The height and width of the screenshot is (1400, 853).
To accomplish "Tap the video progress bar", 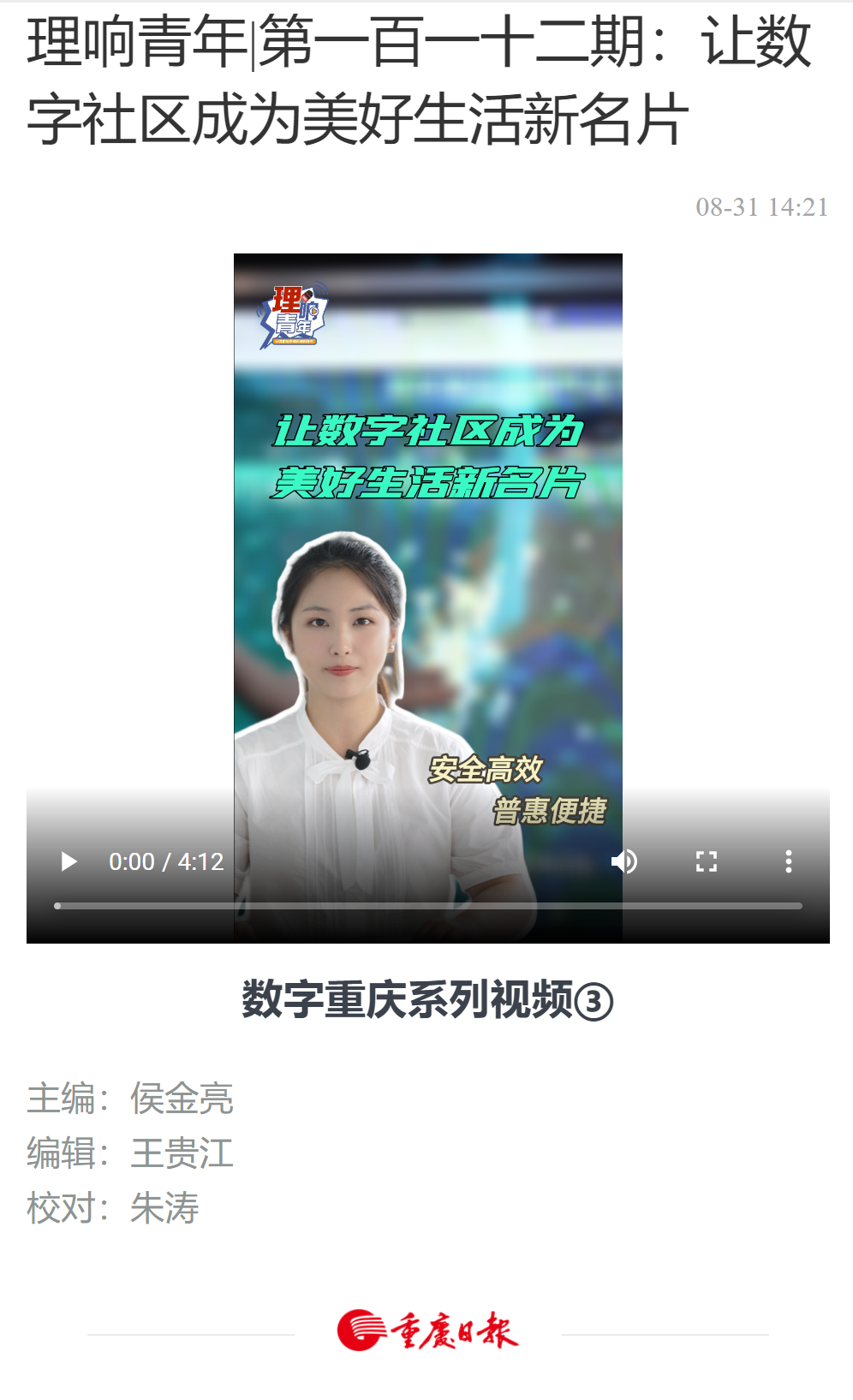I will (428, 905).
